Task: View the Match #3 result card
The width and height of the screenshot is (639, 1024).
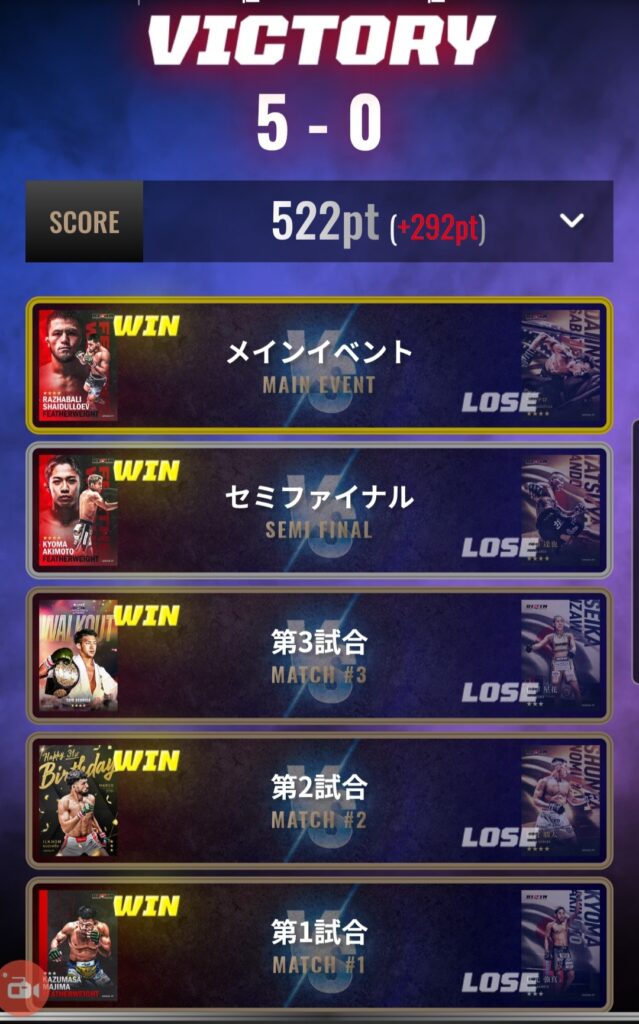Action: pos(320,655)
